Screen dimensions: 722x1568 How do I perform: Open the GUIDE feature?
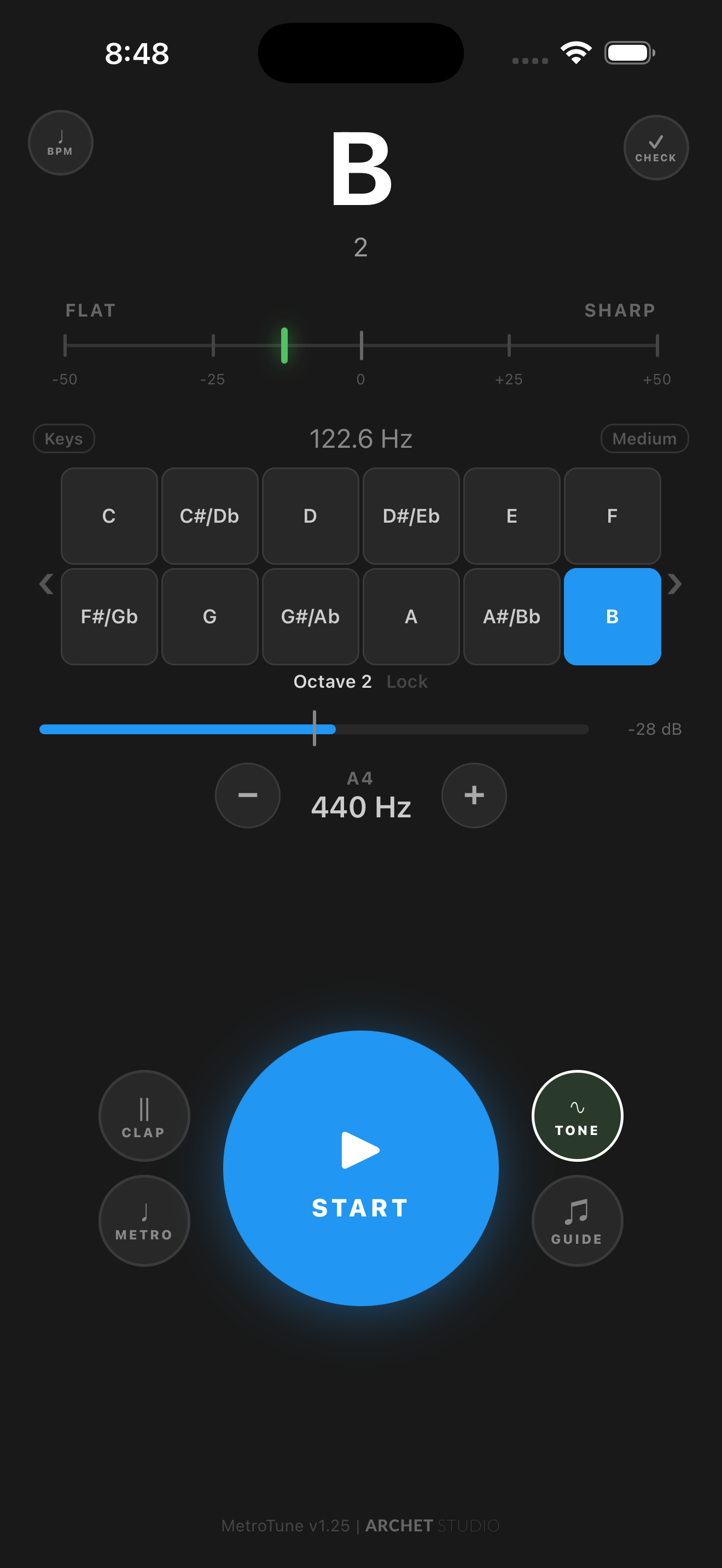pyautogui.click(x=577, y=1221)
